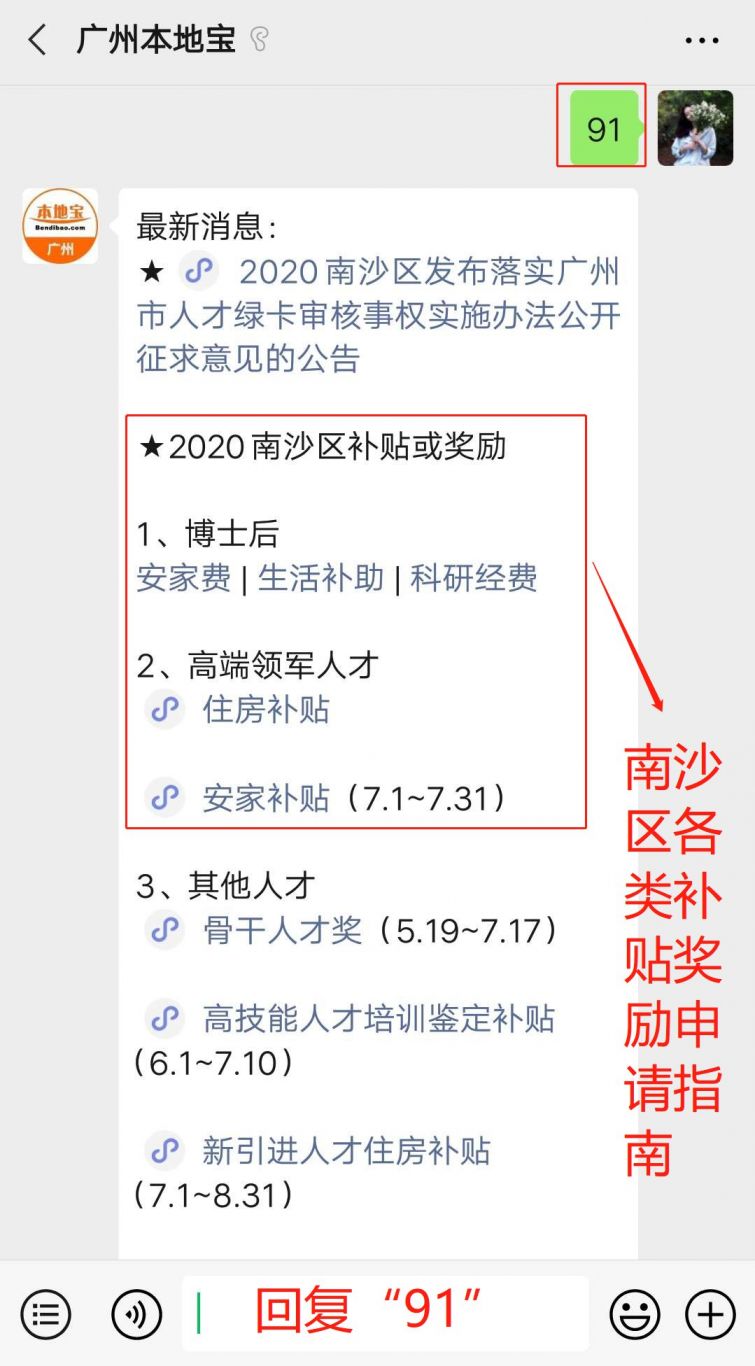Open the 科研经费 link

coord(473,578)
